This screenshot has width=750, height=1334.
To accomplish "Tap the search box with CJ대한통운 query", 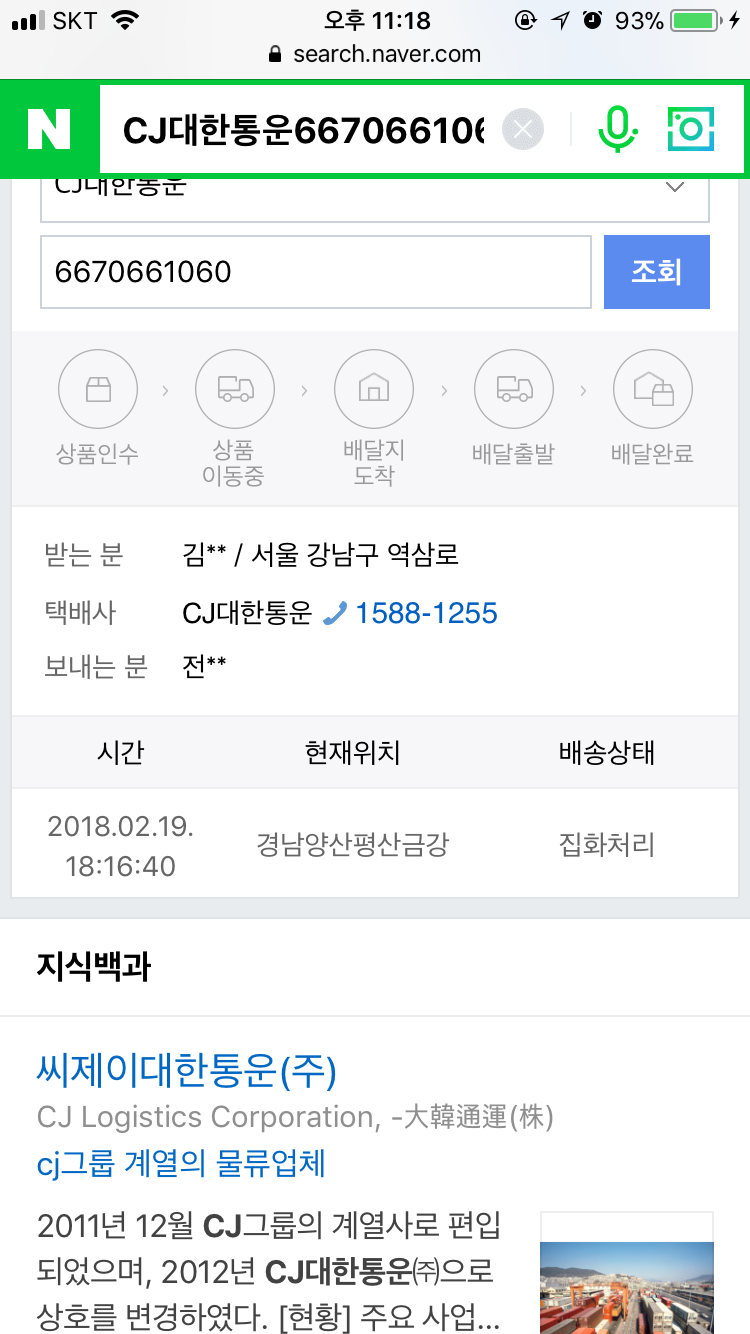I will coord(303,130).
